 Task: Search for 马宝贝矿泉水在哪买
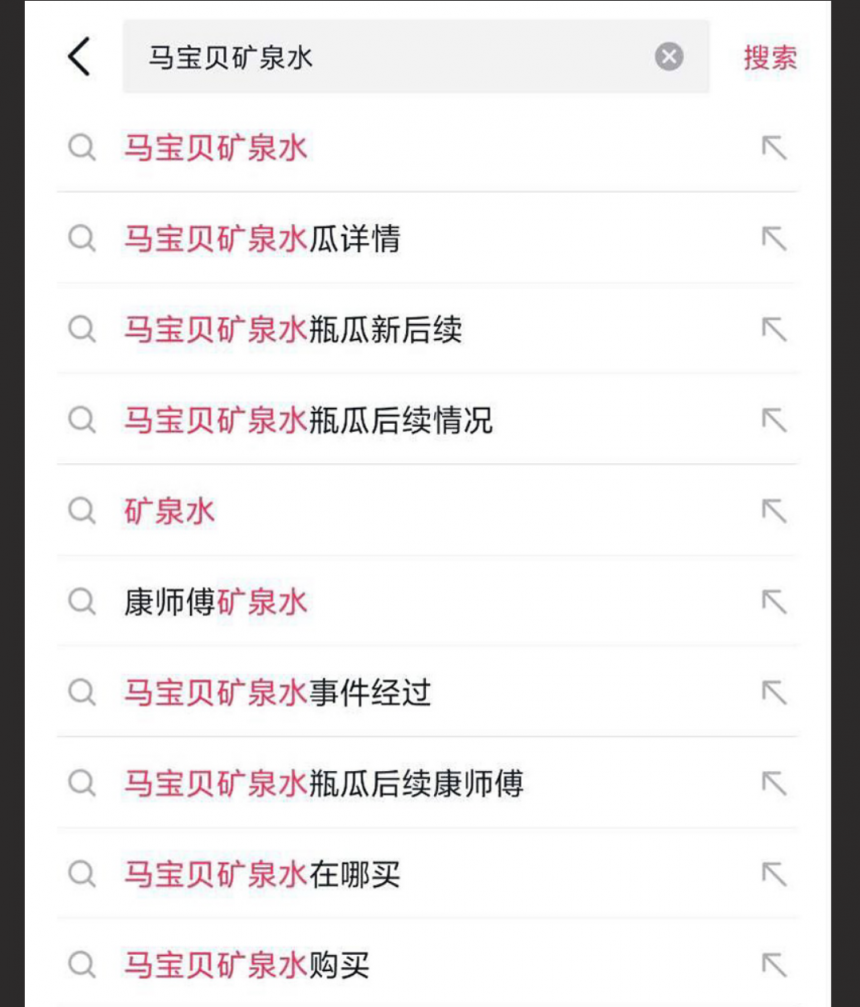(262, 875)
